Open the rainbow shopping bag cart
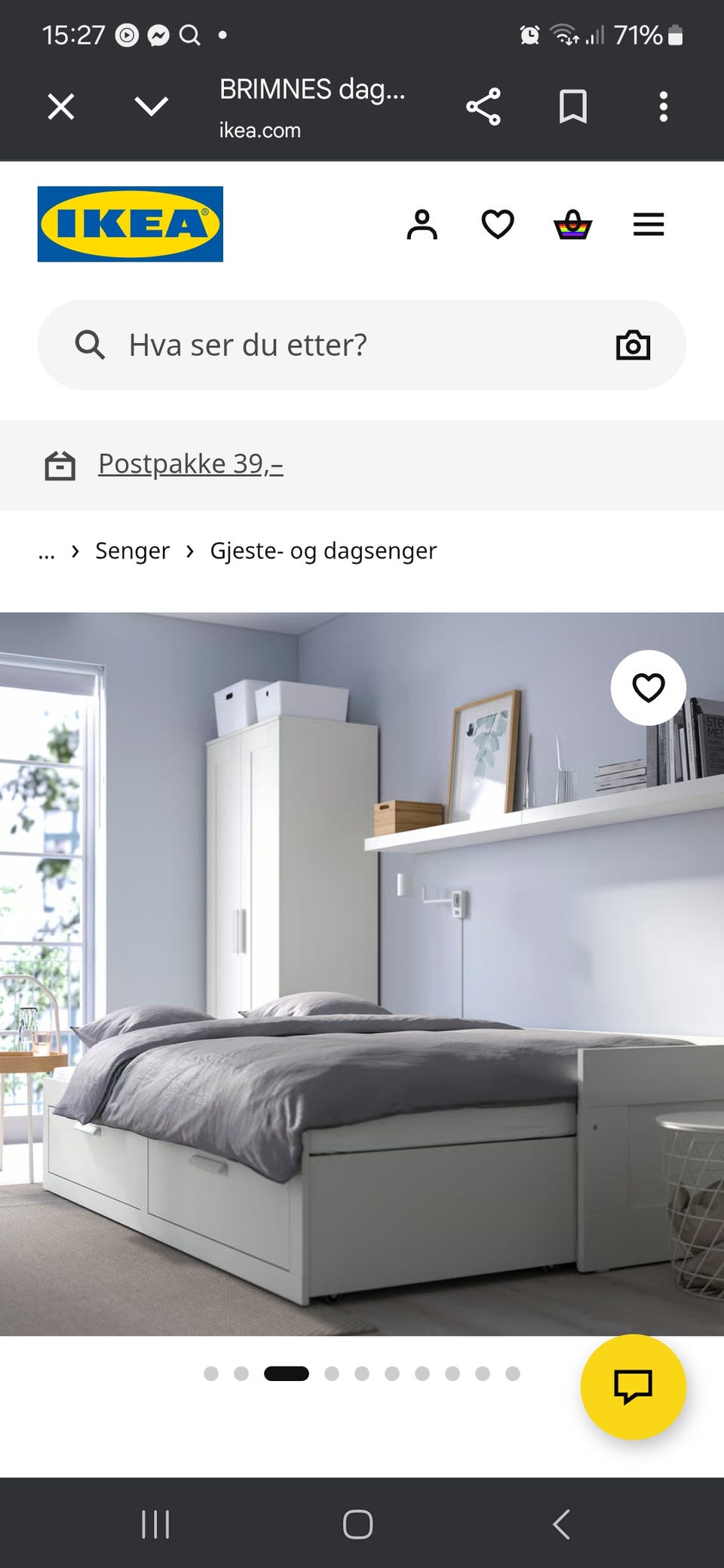This screenshot has width=724, height=1568. (573, 224)
